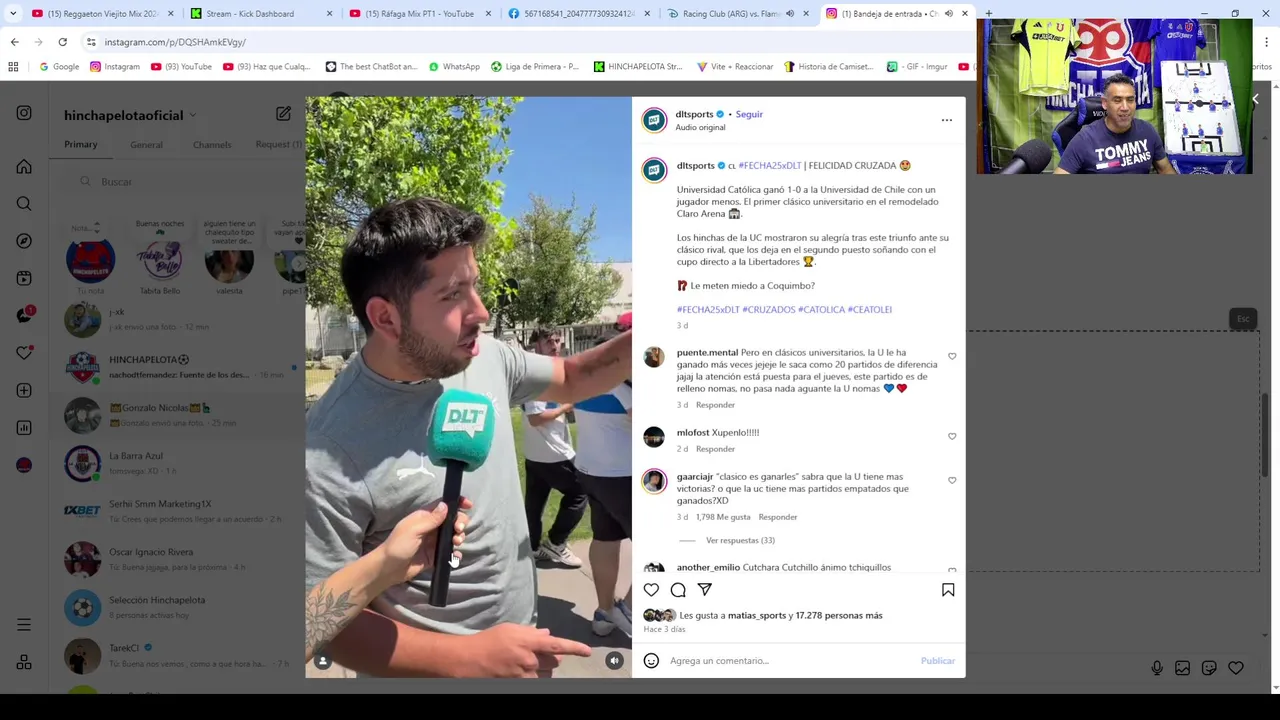Follow dltsports with the Seguir link

click(x=749, y=114)
